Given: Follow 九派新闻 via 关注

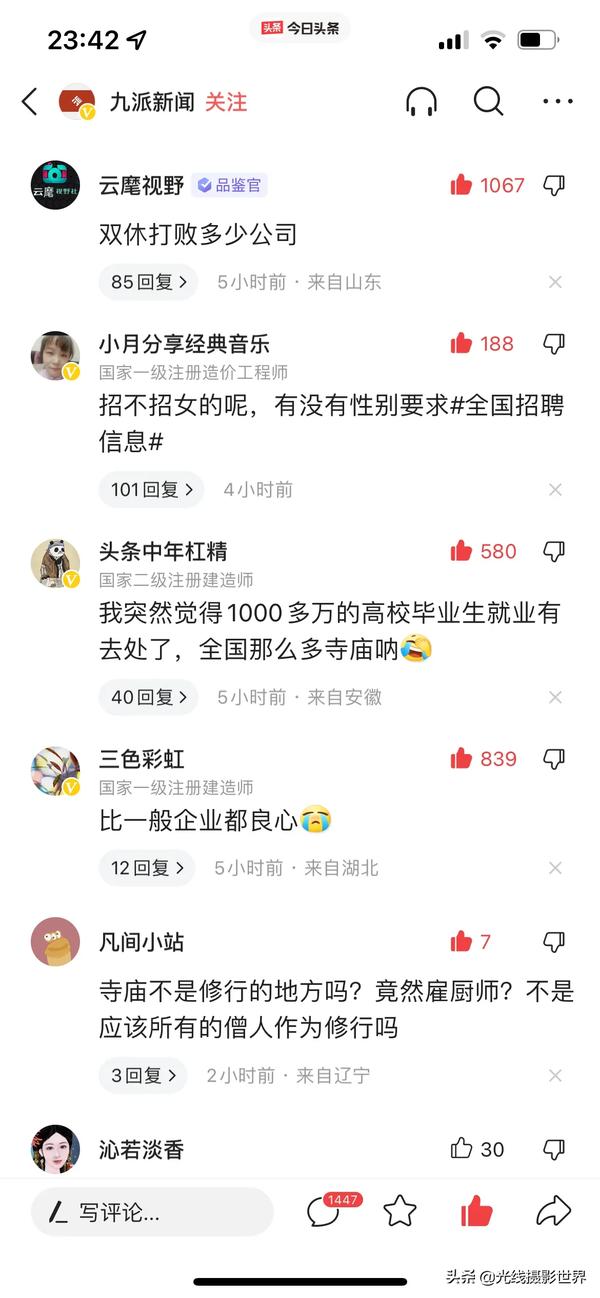Looking at the screenshot, I should pyautogui.click(x=226, y=102).
